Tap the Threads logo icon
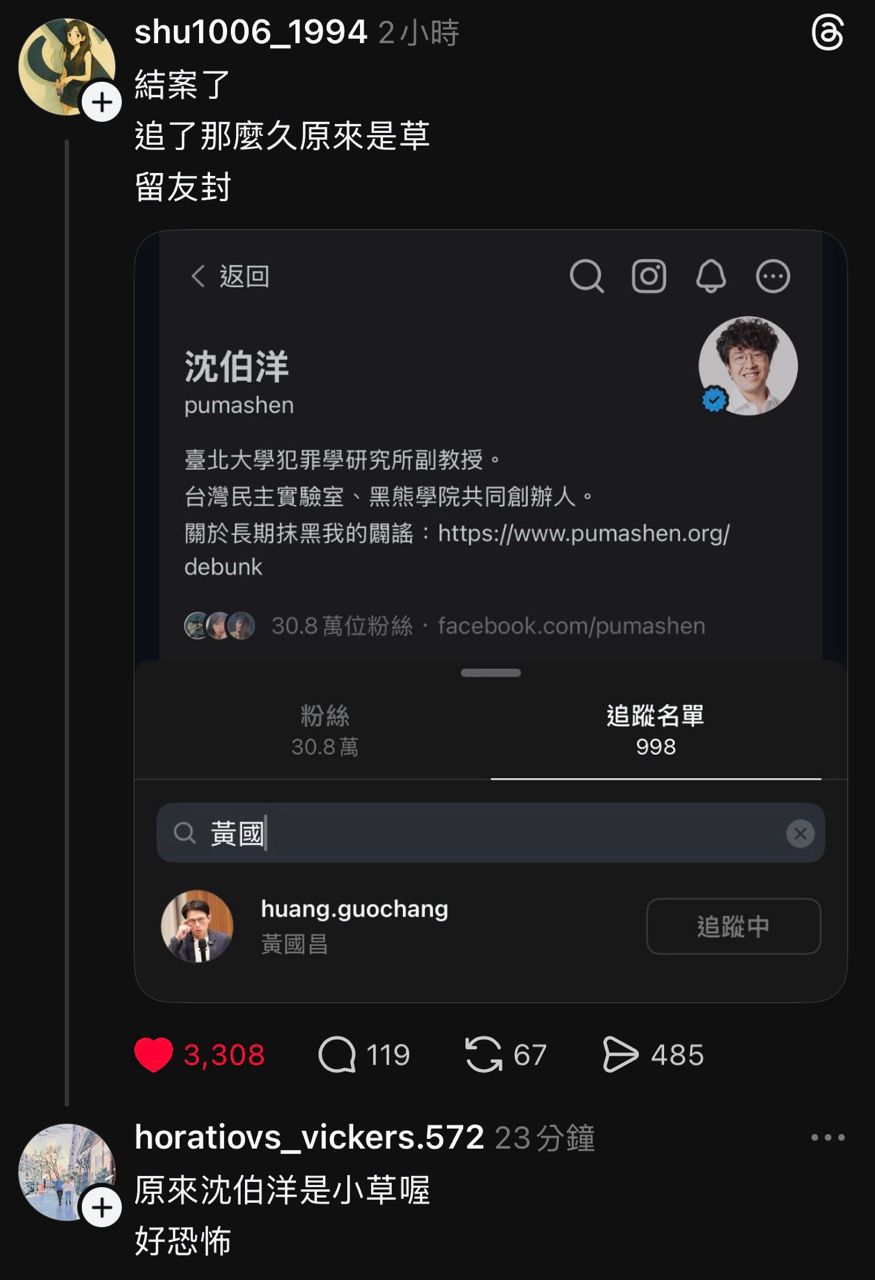875x1280 pixels. (x=827, y=34)
